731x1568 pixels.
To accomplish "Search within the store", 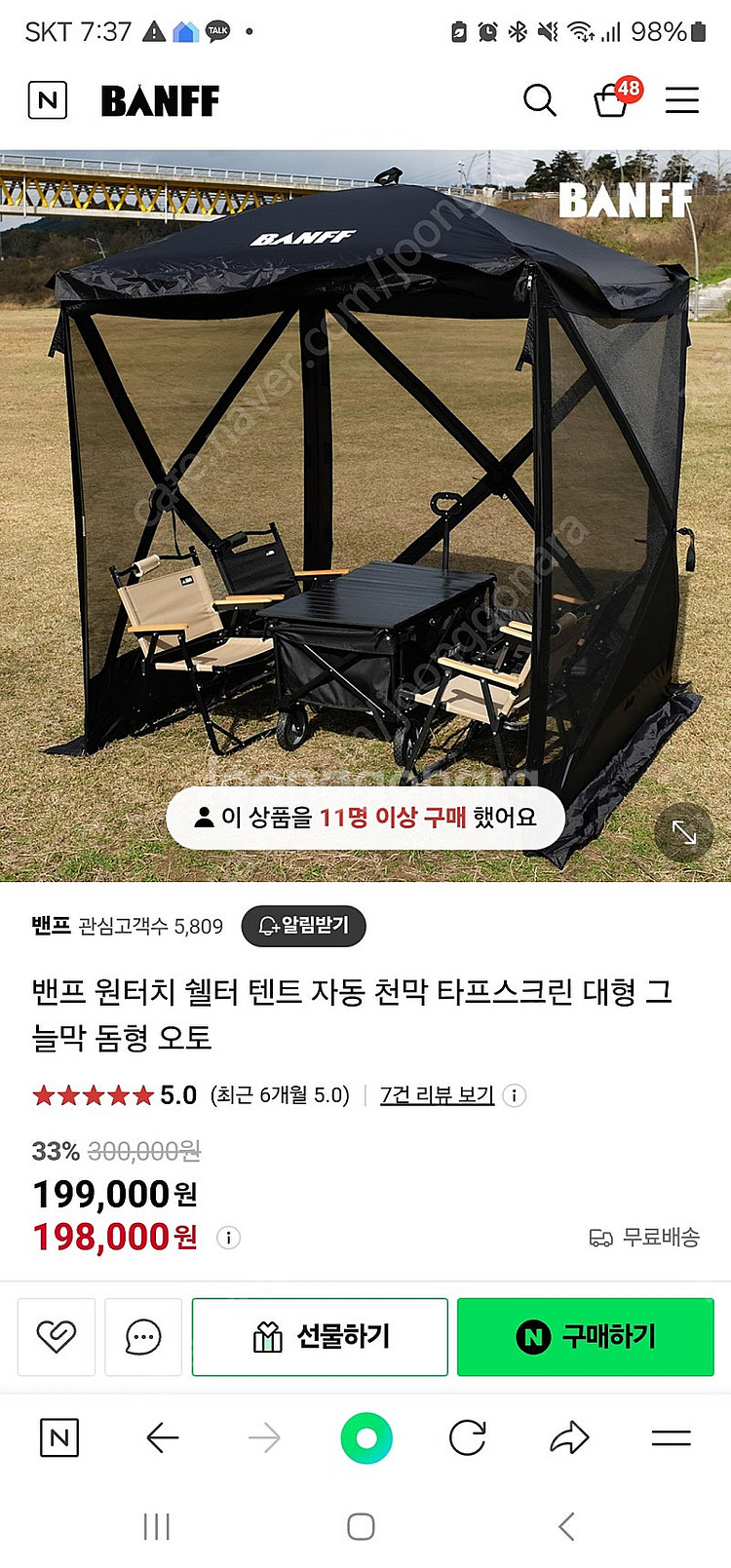I will coord(539,99).
